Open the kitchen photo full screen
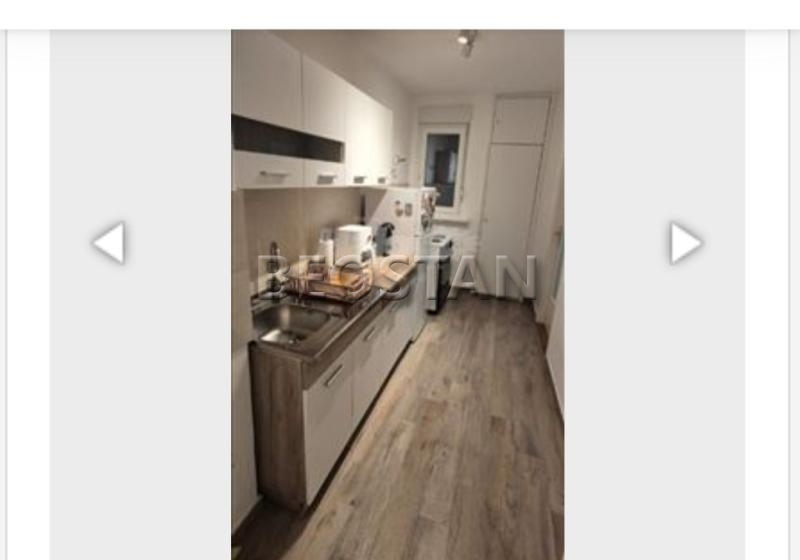The width and height of the screenshot is (800, 560). point(397,294)
